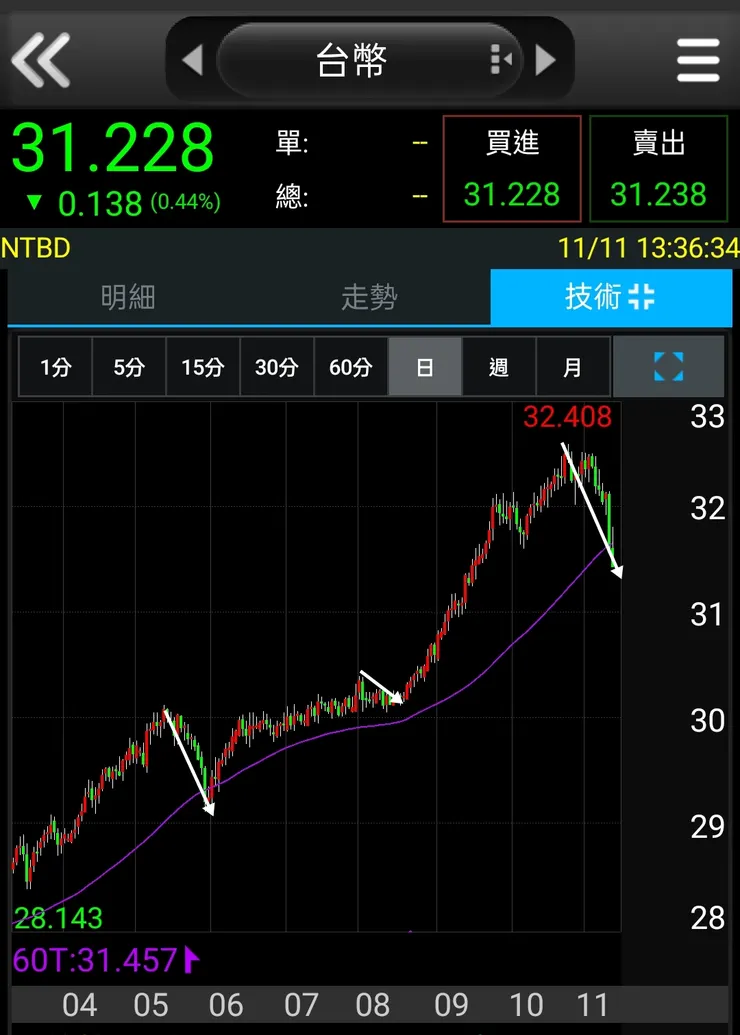Open chart fullscreen with the expand icon
The image size is (740, 1035).
(669, 367)
